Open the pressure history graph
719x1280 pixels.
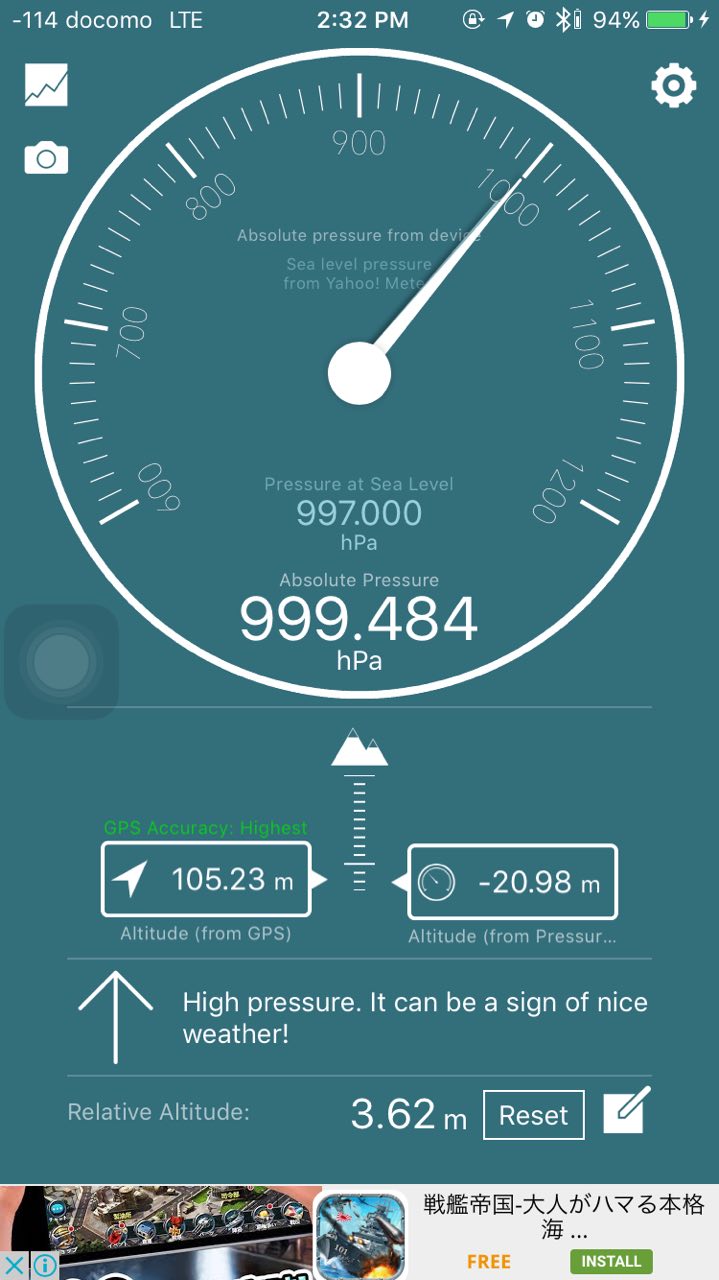click(x=46, y=86)
